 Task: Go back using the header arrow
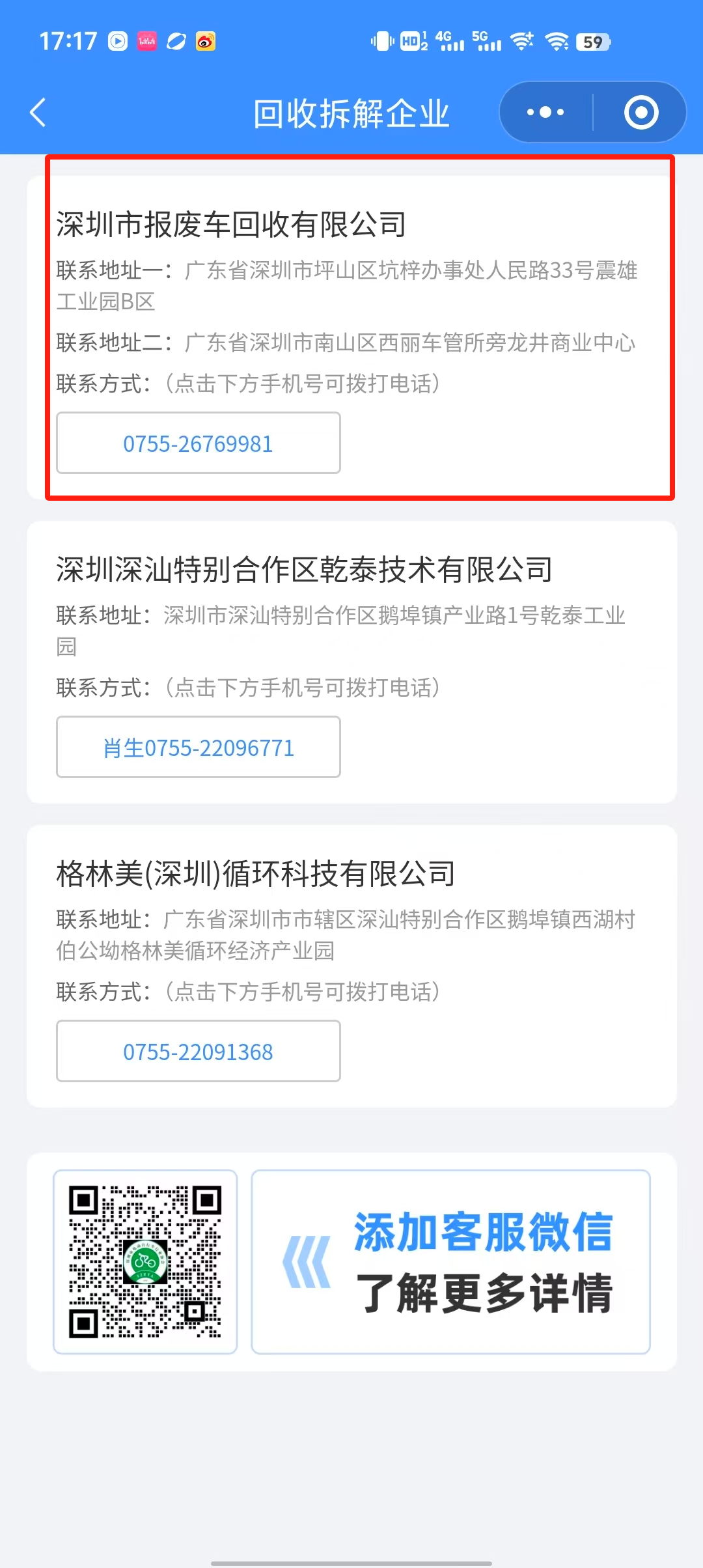[39, 113]
